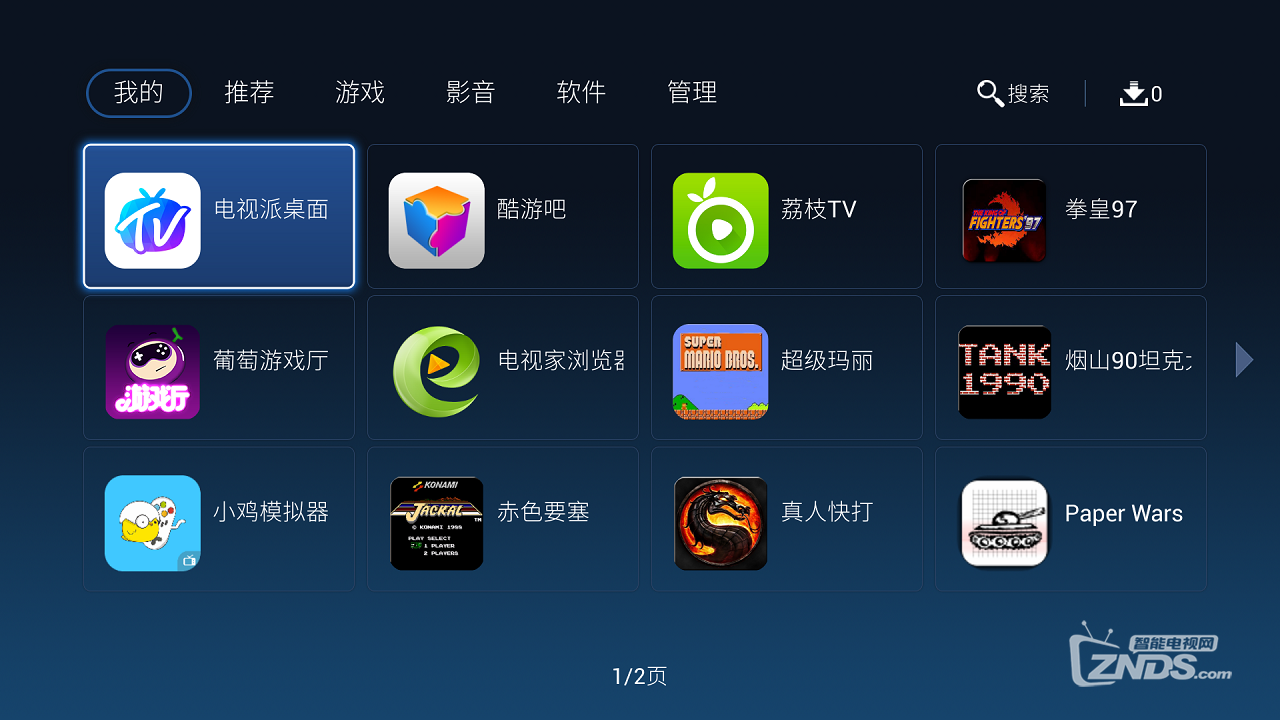Switch to the 推荐 tab
Image resolution: width=1280 pixels, height=720 pixels.
[x=249, y=93]
